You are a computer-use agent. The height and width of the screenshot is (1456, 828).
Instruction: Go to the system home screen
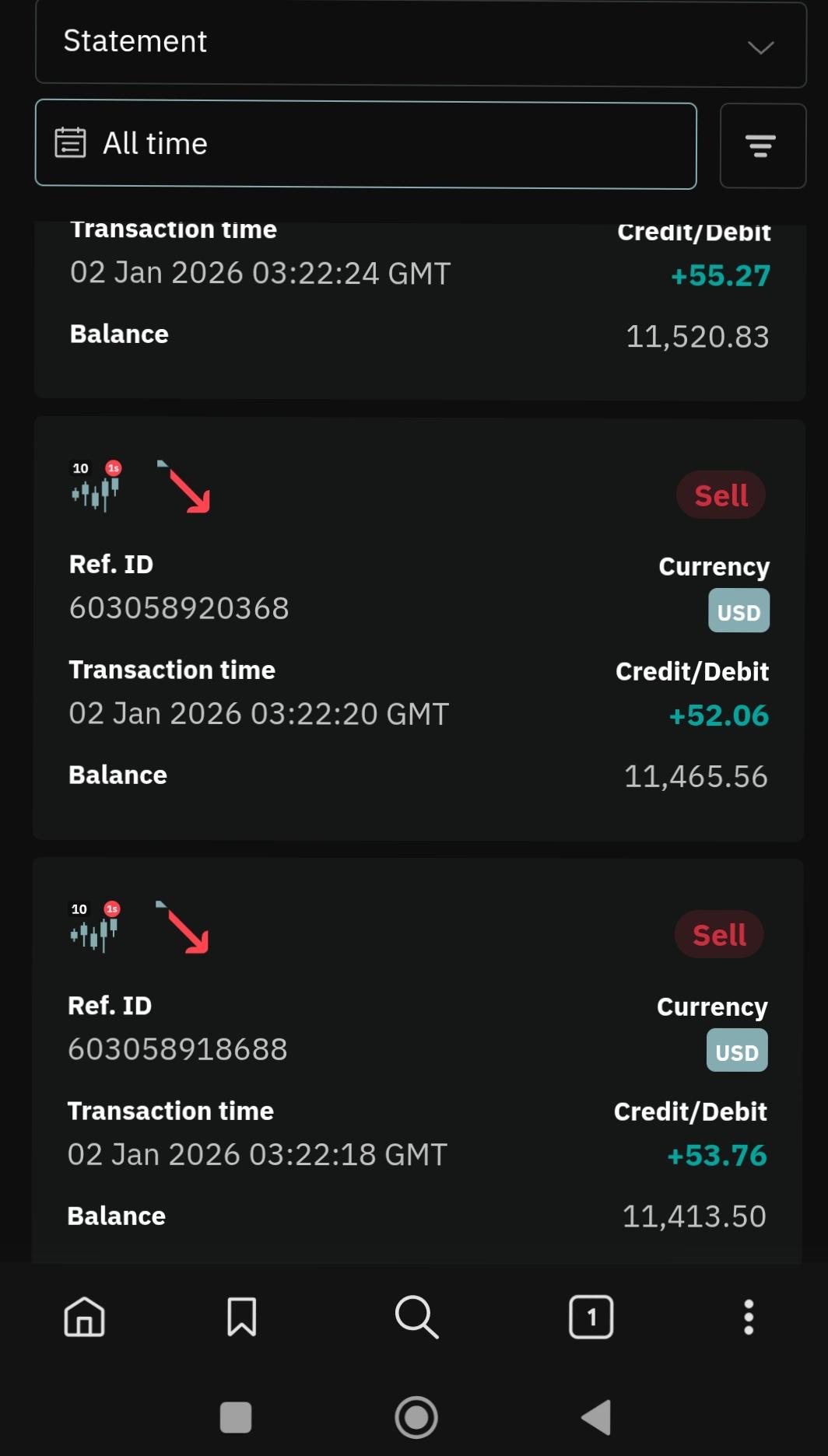click(416, 1417)
